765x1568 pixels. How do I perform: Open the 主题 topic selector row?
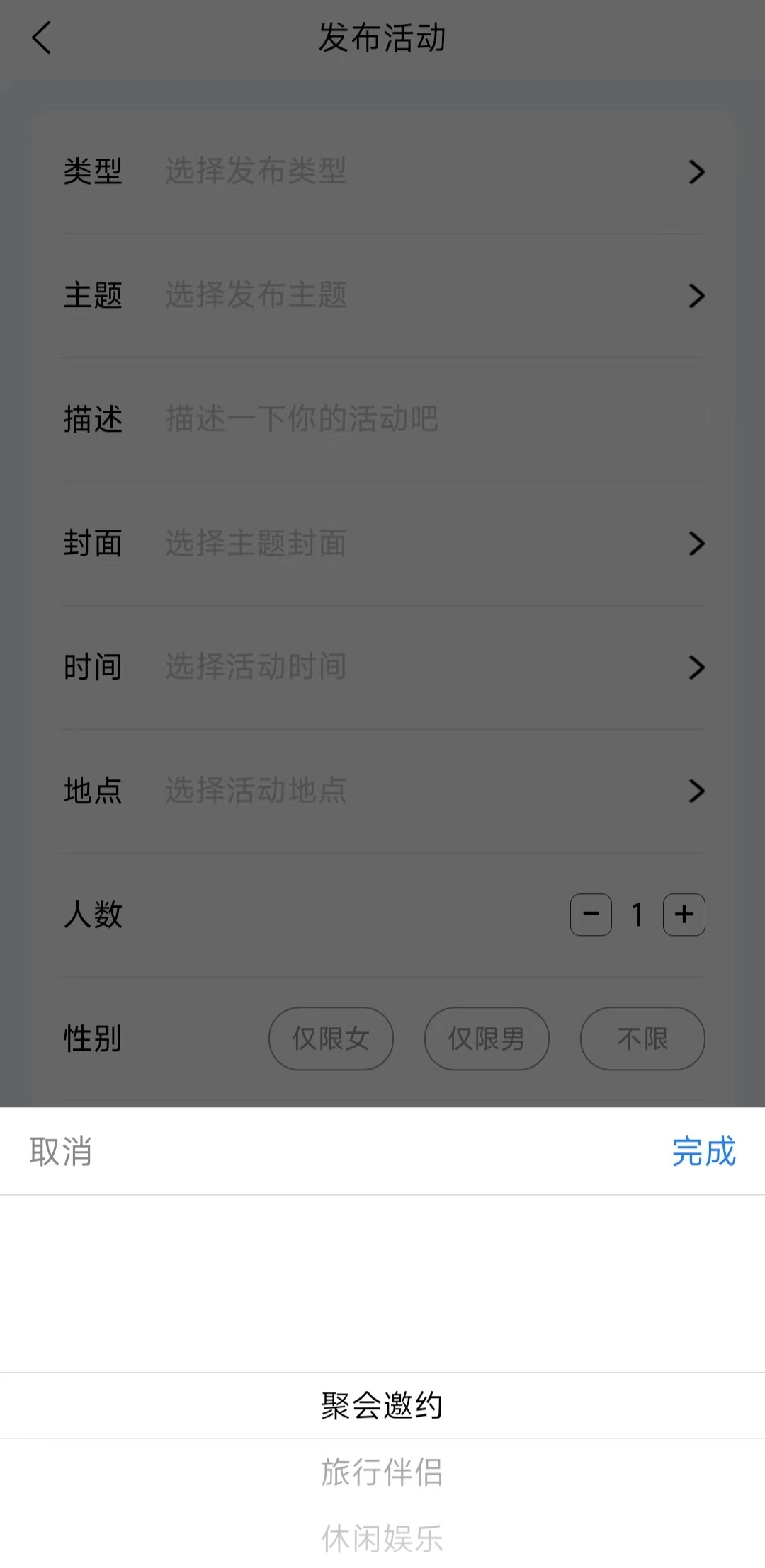[x=382, y=295]
